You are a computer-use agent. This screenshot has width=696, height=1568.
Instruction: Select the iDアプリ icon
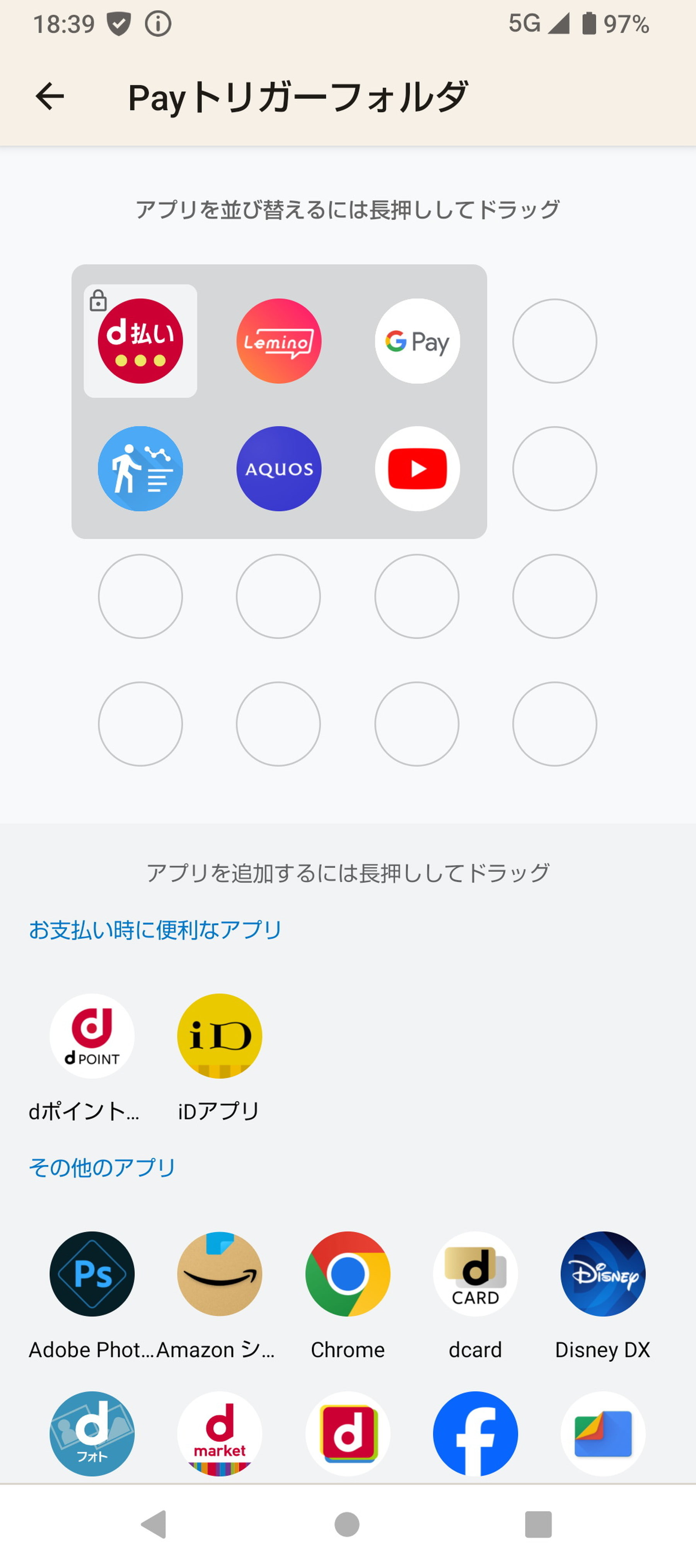(220, 1036)
